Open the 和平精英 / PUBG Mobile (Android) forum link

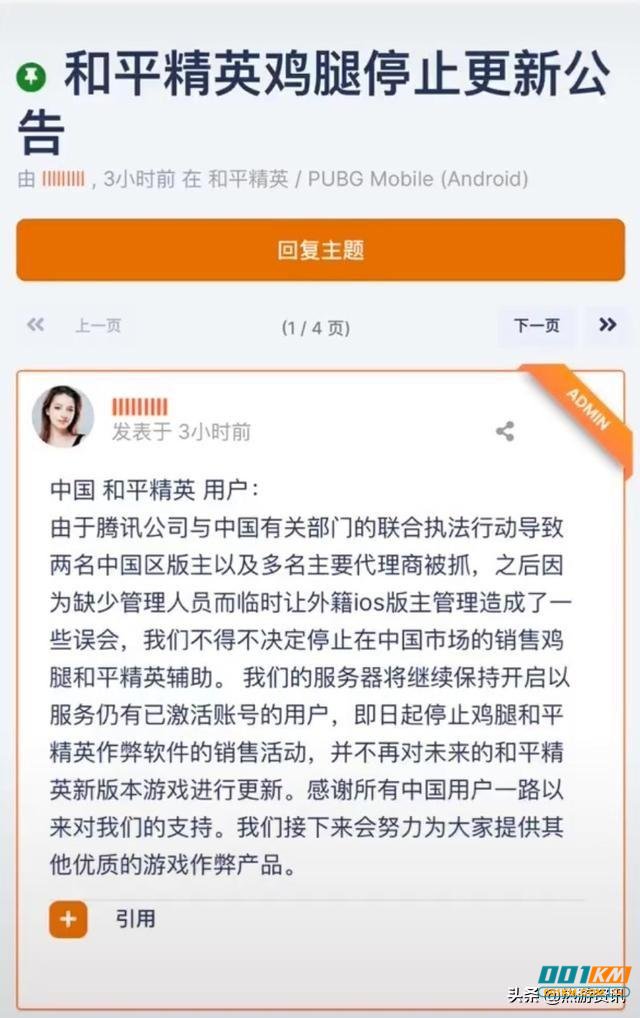point(367,179)
